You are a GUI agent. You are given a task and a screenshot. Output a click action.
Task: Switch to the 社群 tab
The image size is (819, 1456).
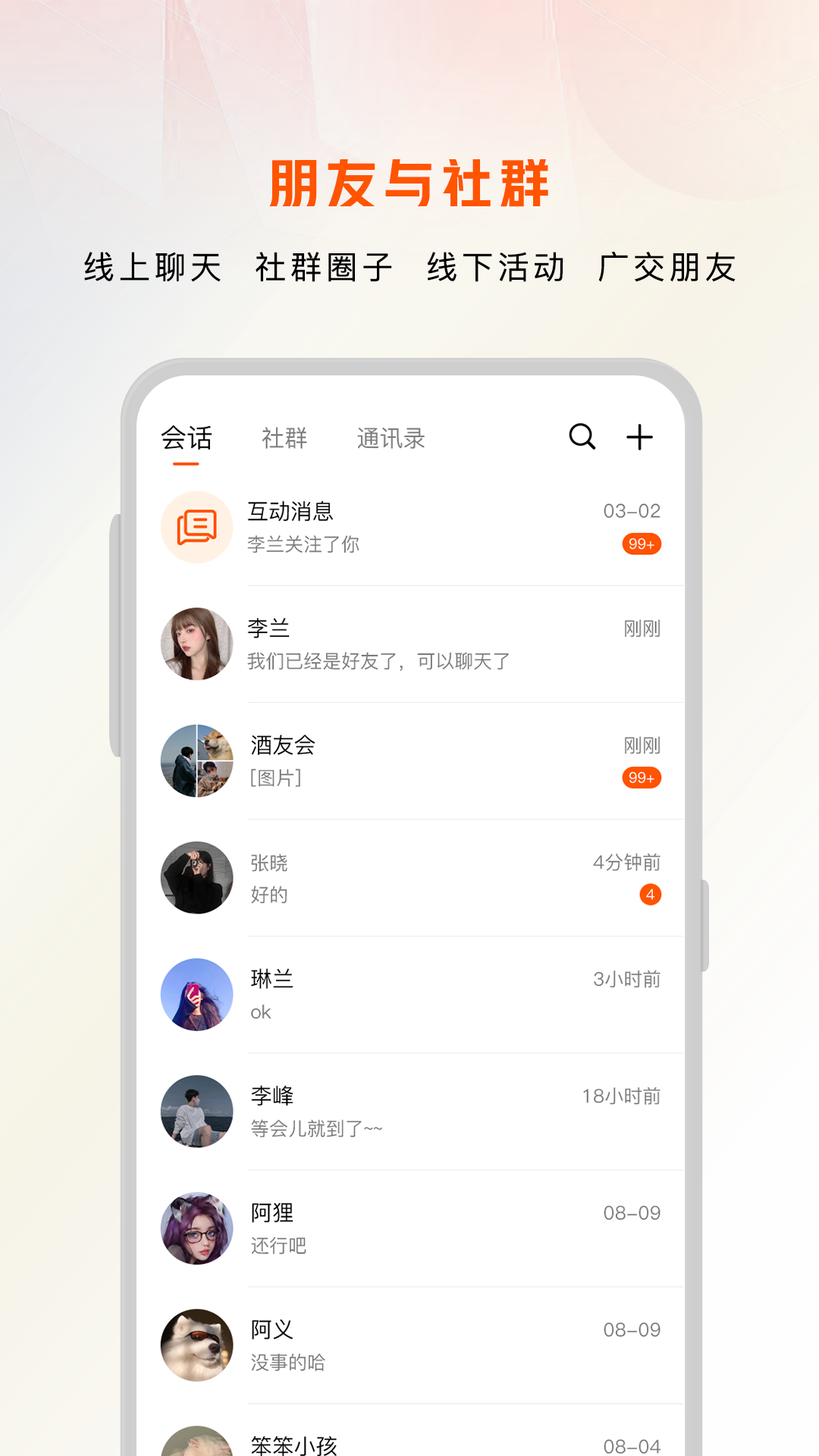coord(283,438)
